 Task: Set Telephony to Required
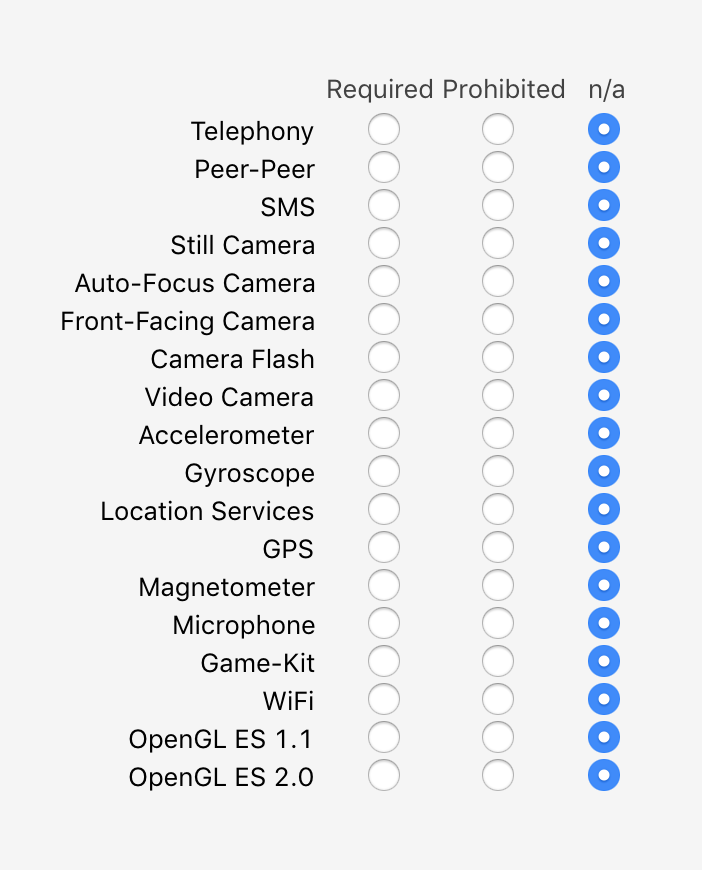(384, 130)
